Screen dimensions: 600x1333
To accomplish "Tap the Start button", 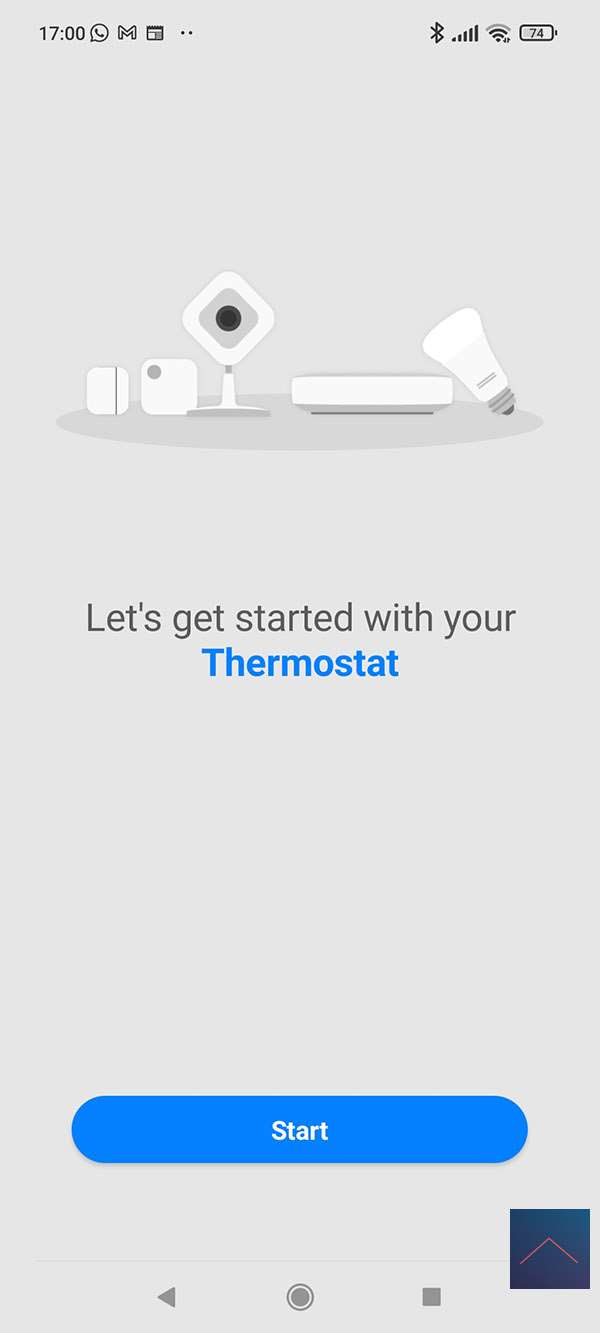I will [299, 1130].
